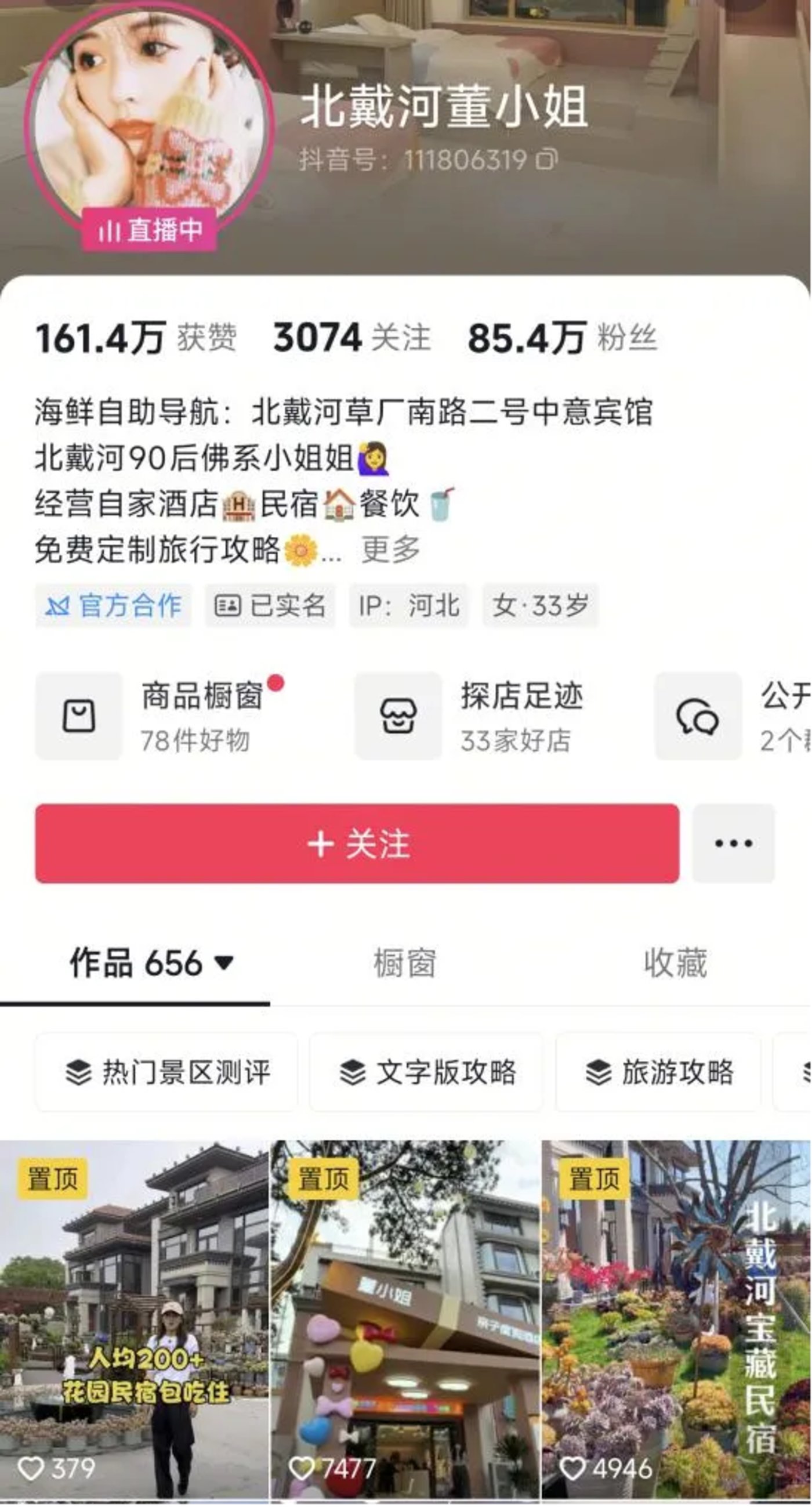Follow this account with 关注 button
812x1507 pixels.
click(357, 844)
